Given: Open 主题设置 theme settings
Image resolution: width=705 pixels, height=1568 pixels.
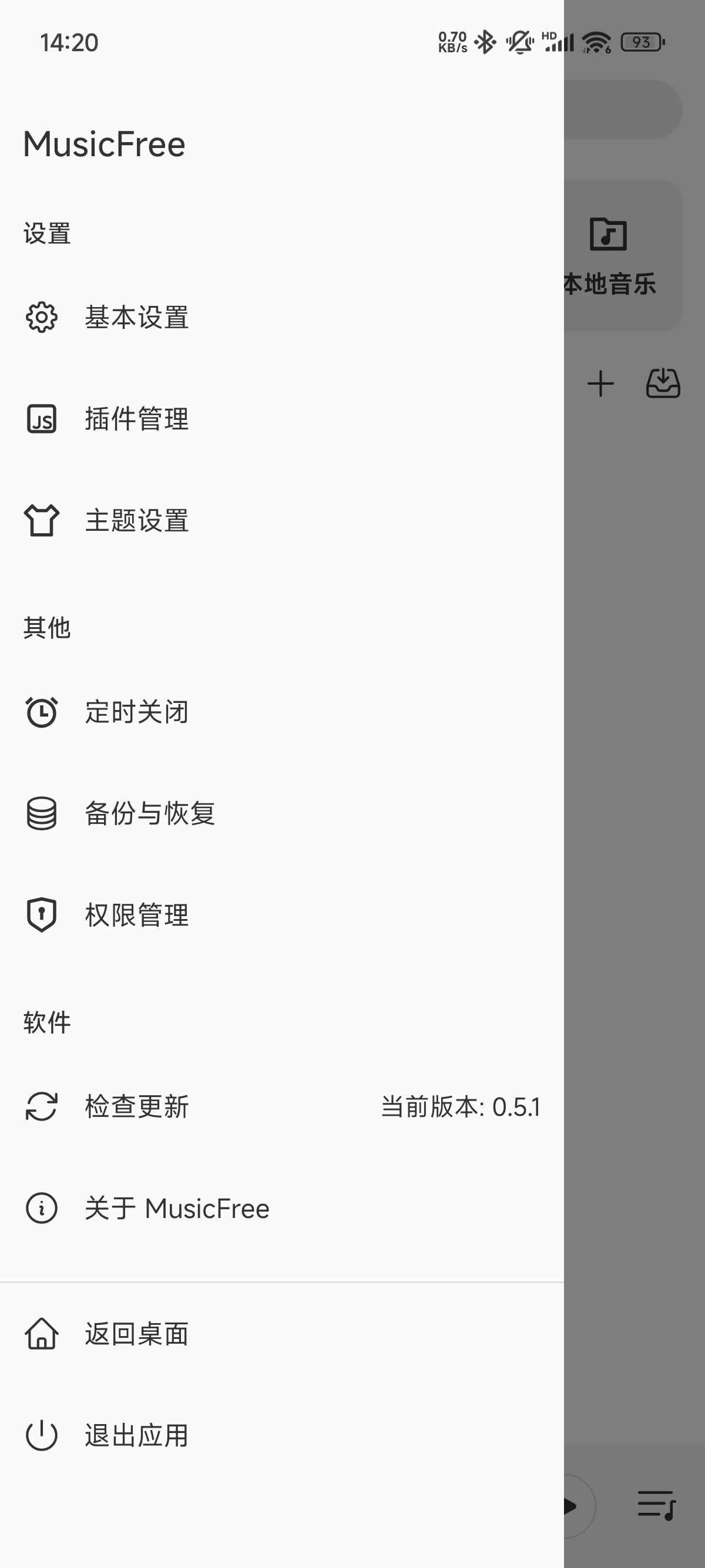Looking at the screenshot, I should click(x=137, y=520).
